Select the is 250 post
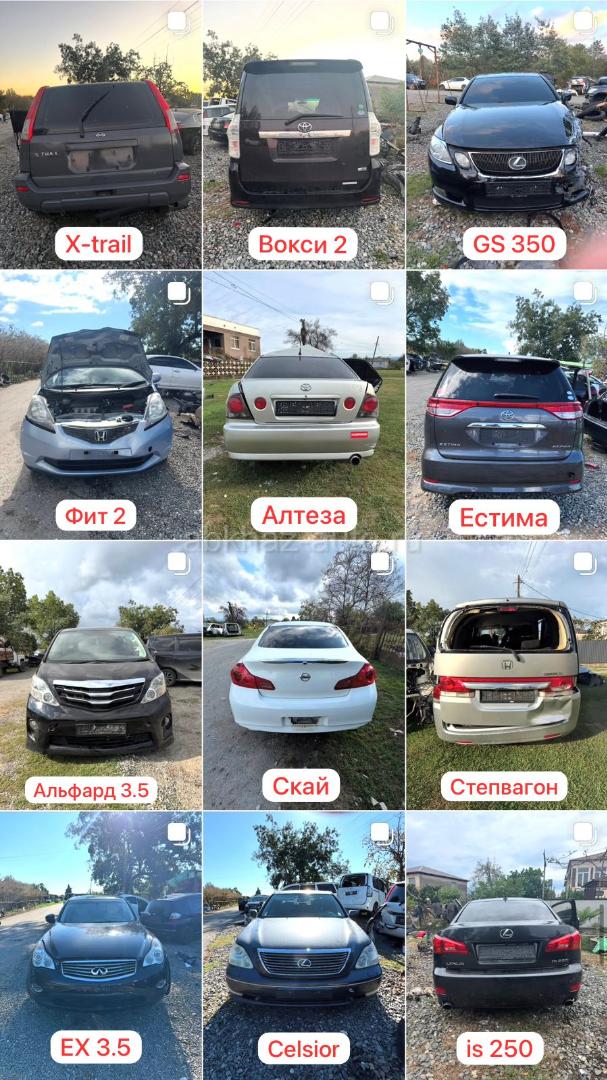Viewport: 607px width, 1080px height. (x=507, y=945)
